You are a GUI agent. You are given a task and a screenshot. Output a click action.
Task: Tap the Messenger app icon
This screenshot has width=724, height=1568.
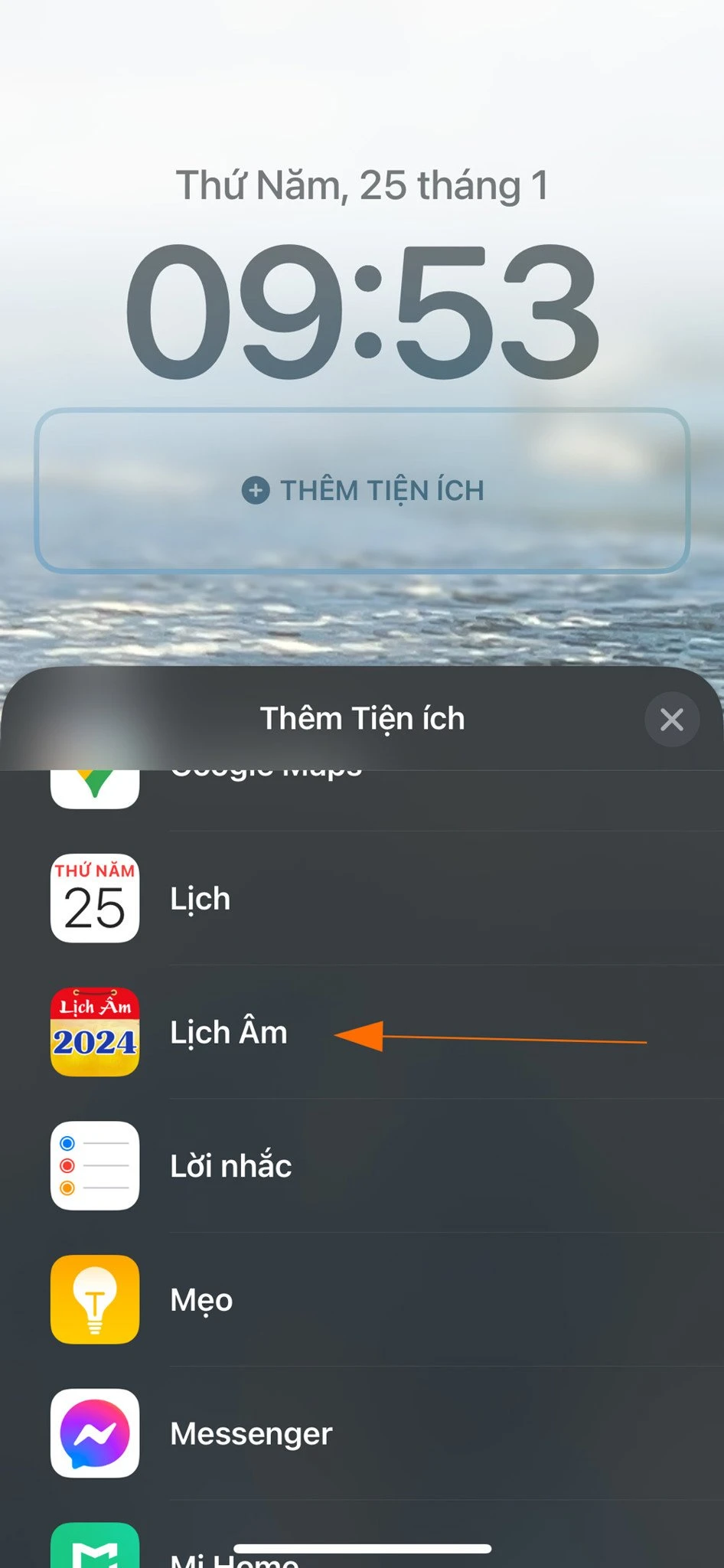(x=93, y=1433)
